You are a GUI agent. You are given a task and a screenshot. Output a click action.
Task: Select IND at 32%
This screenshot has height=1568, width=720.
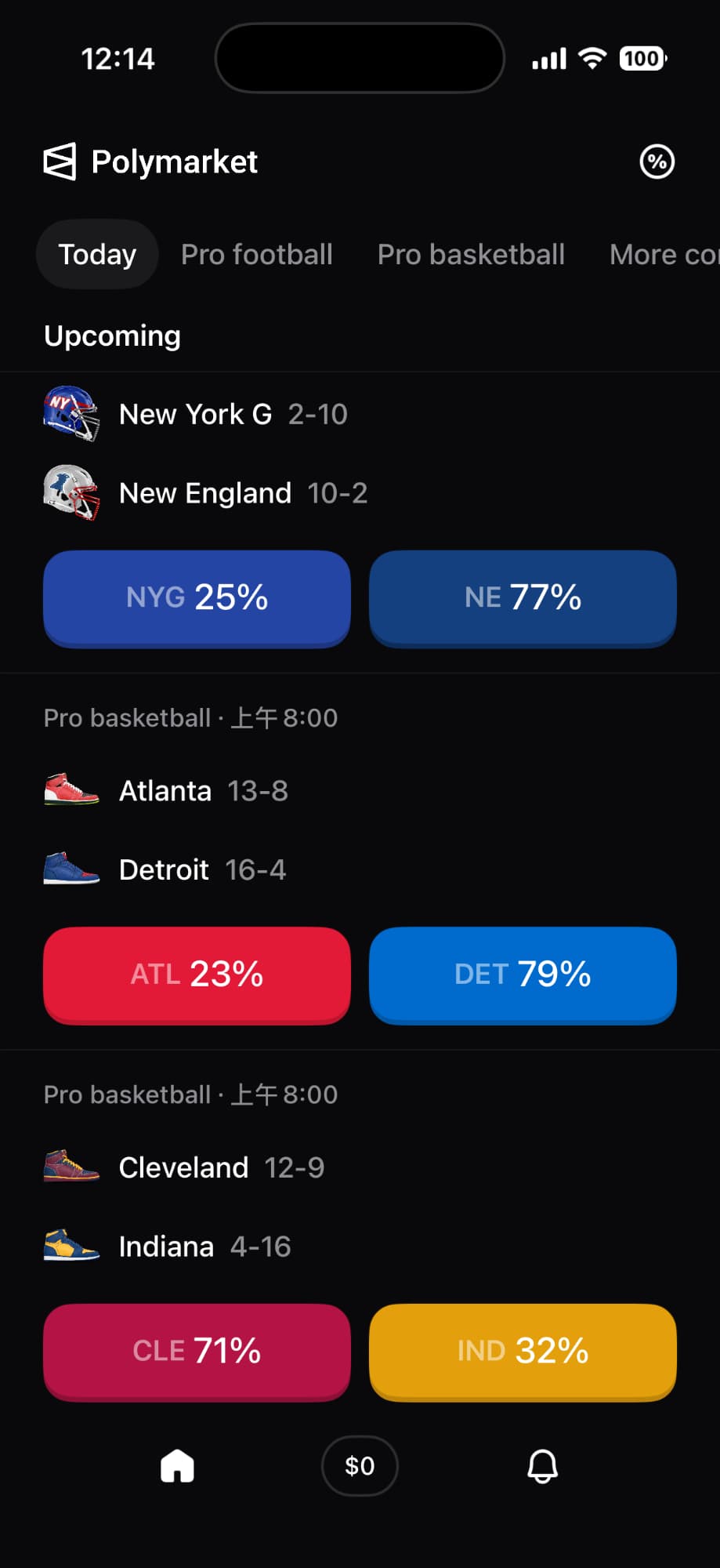(523, 1351)
